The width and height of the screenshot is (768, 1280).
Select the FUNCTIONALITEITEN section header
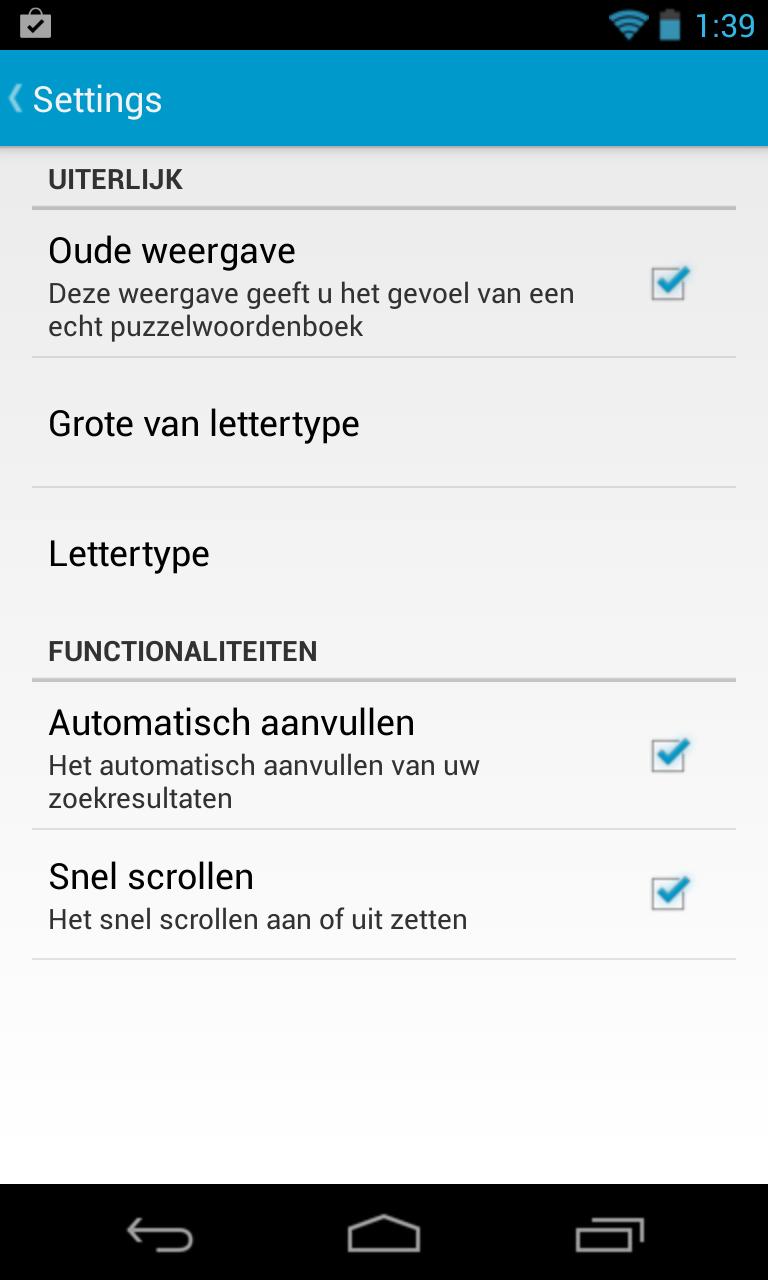pyautogui.click(x=183, y=651)
